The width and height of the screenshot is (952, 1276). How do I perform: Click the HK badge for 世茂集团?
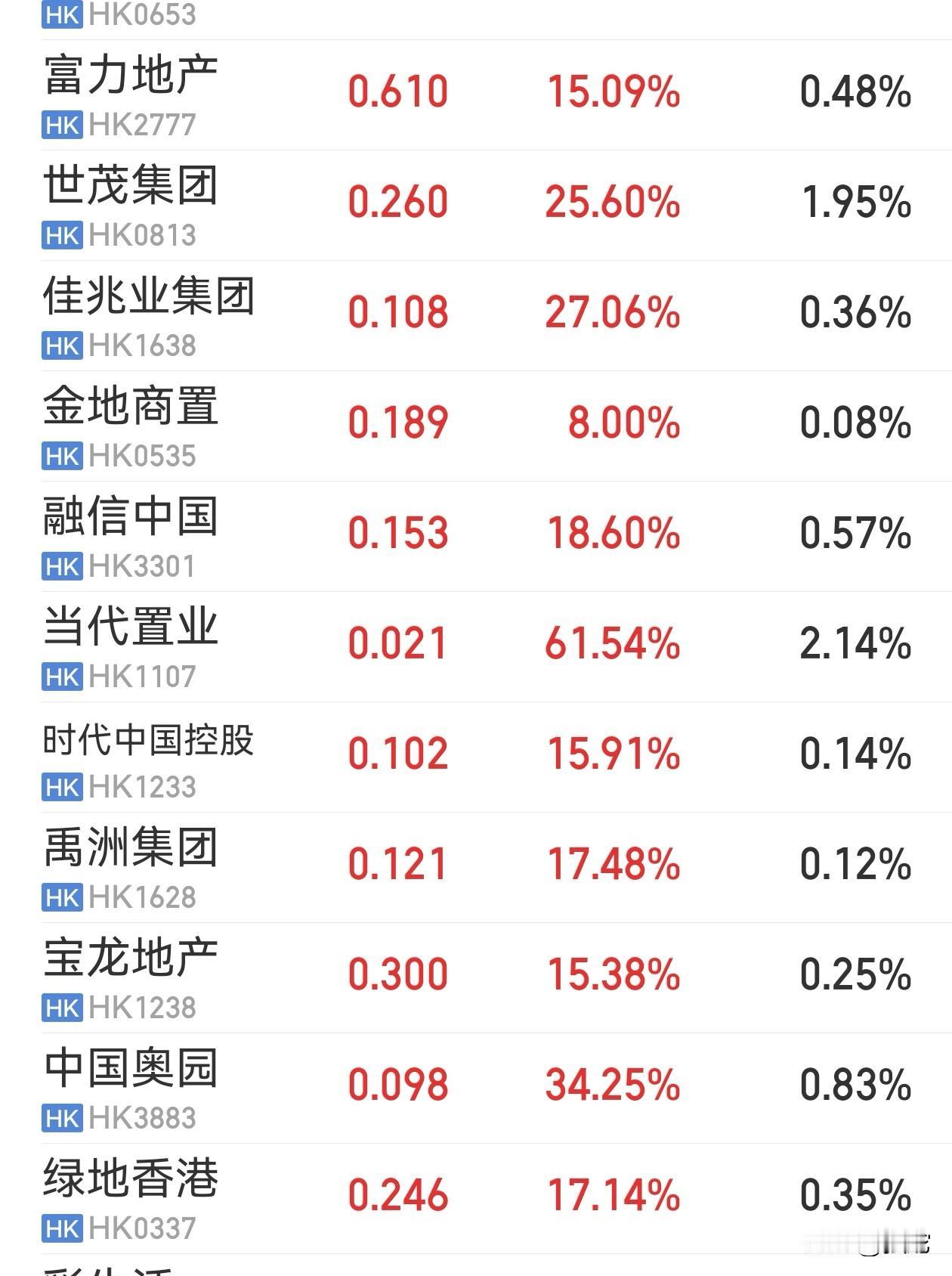pos(63,234)
